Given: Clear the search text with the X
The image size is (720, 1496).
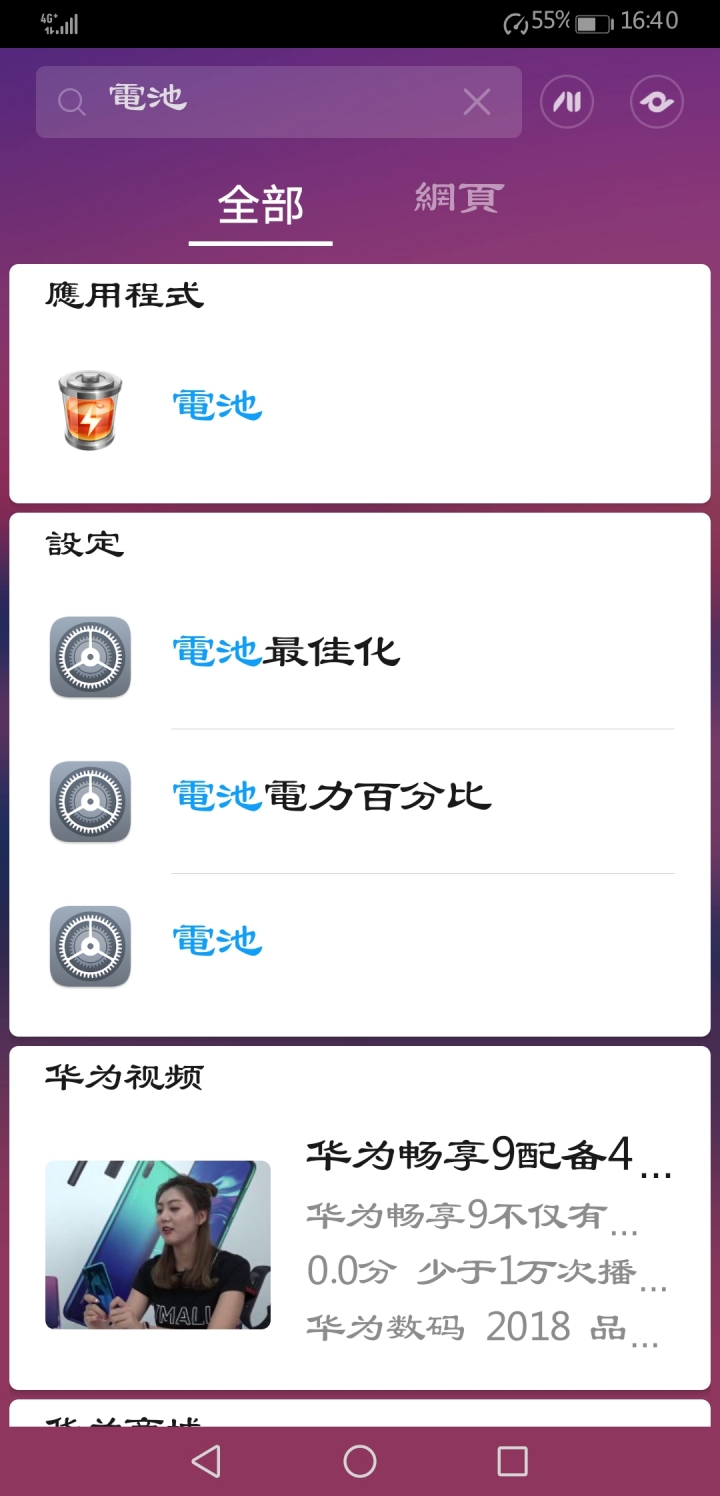Looking at the screenshot, I should [477, 101].
